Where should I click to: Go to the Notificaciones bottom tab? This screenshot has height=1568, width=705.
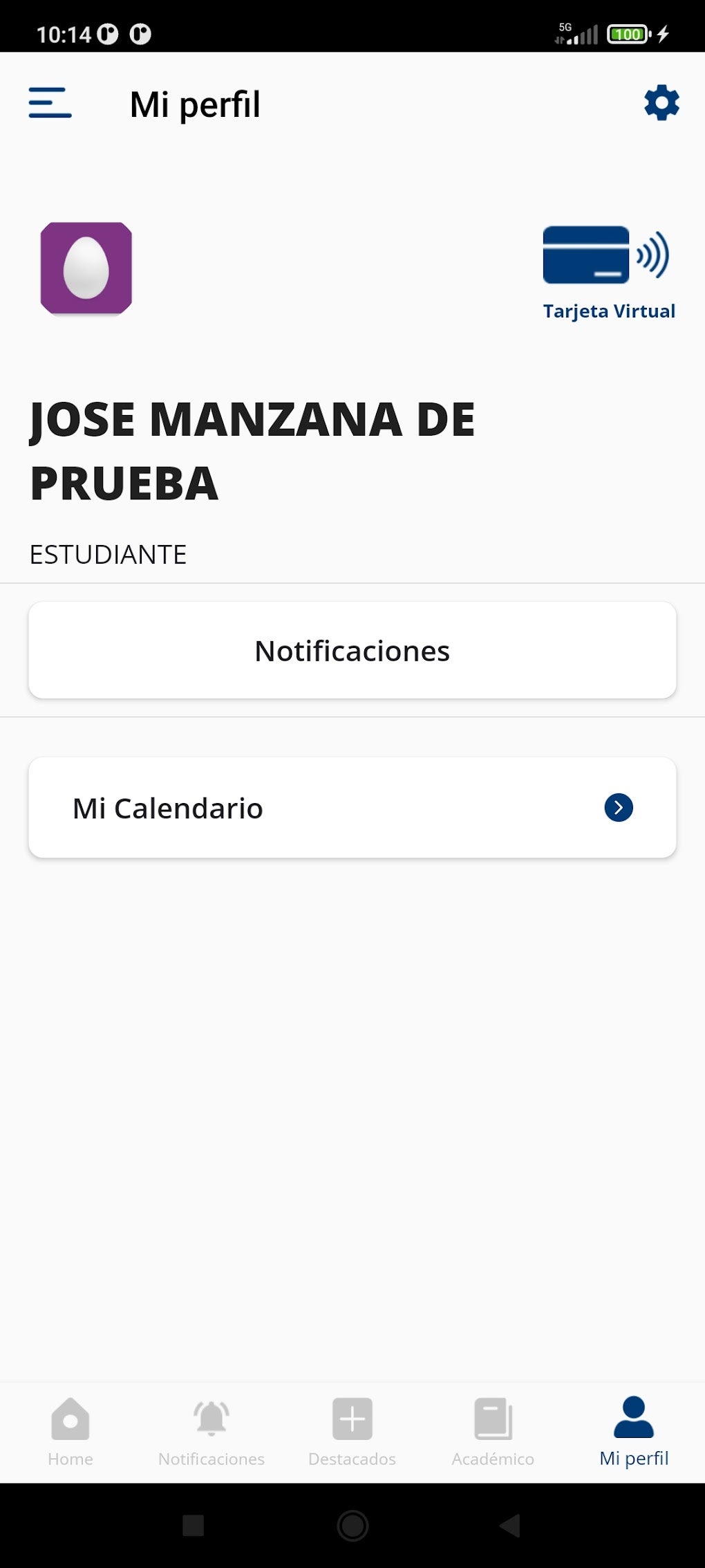pyautogui.click(x=211, y=1431)
